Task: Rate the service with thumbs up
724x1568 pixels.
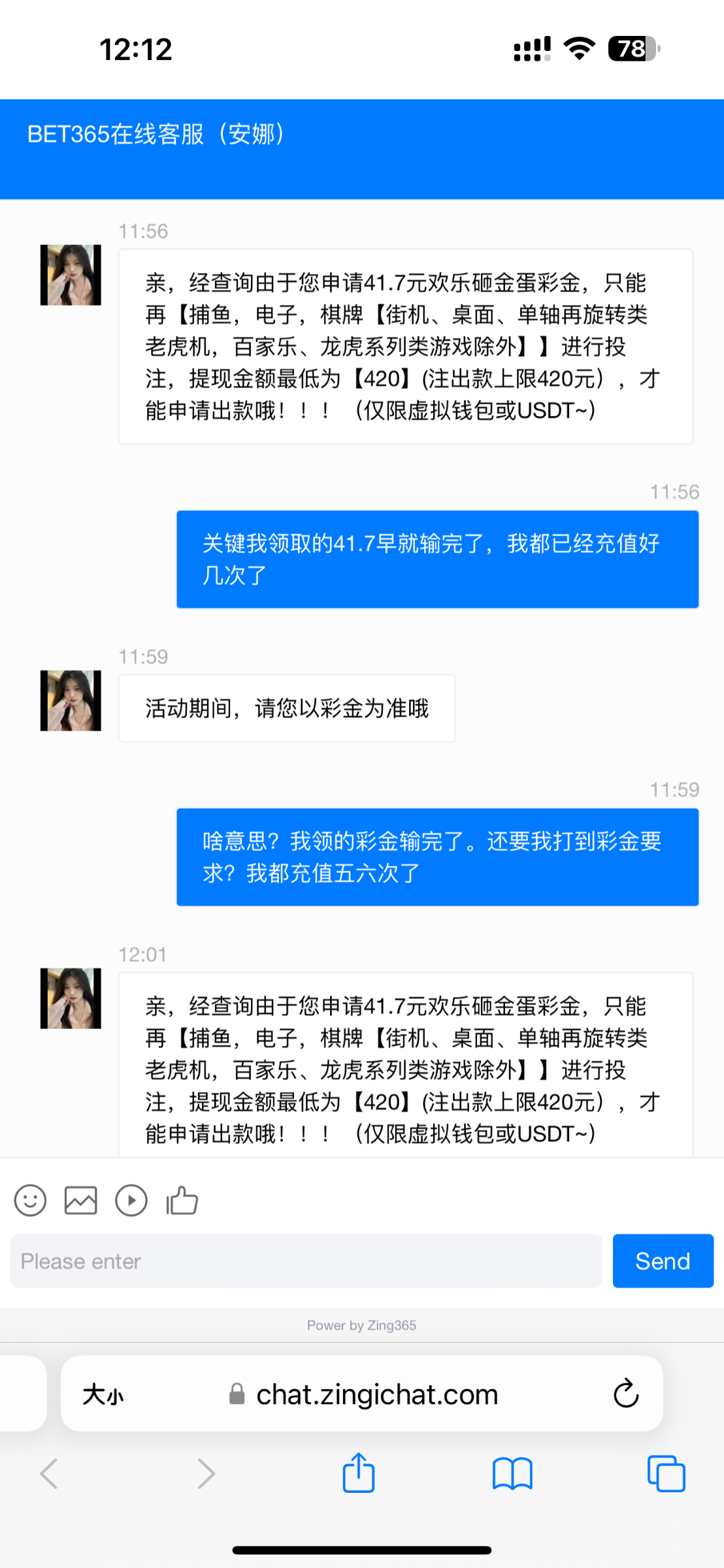Action: pos(182,1200)
